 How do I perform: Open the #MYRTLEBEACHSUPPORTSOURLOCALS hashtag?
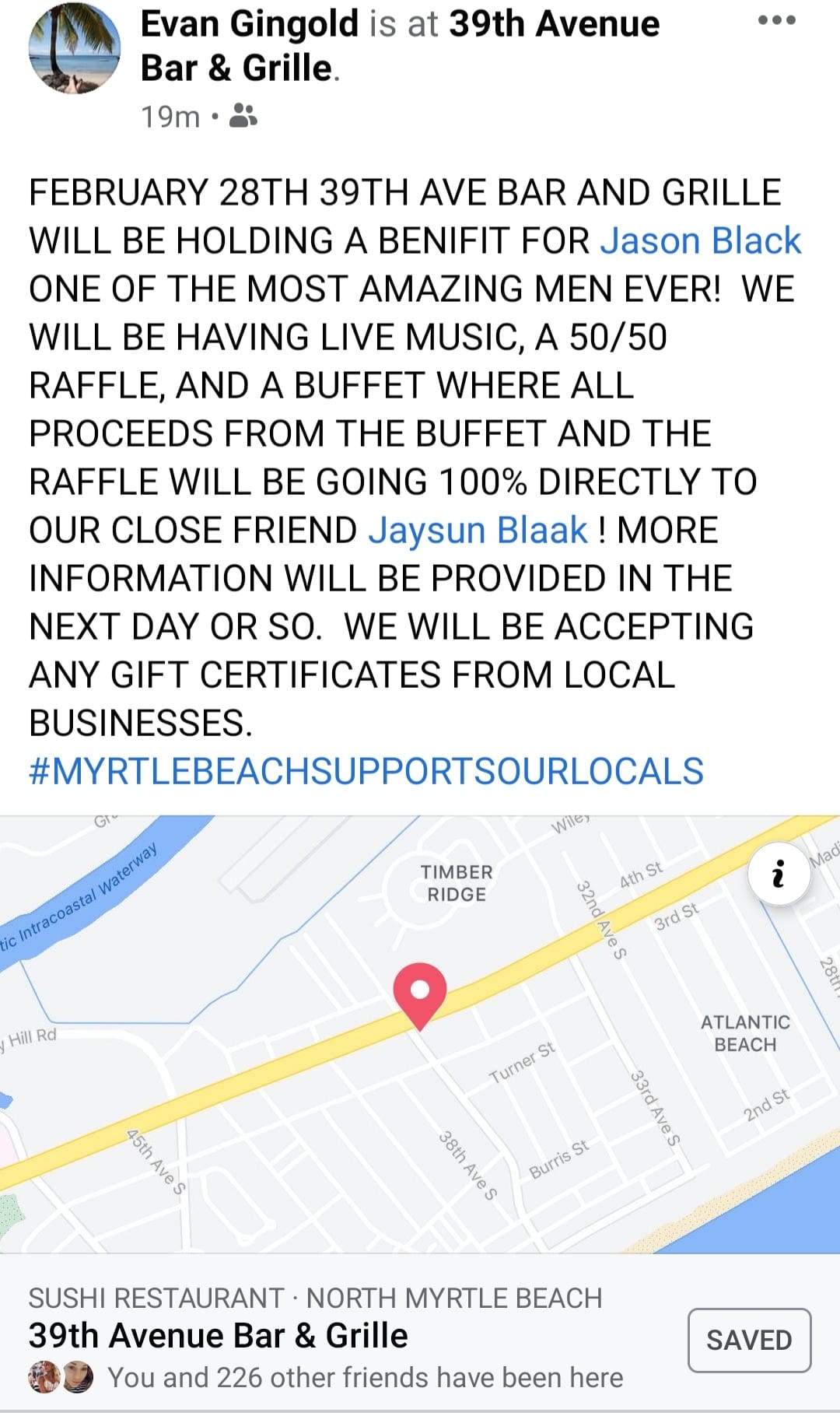coord(366,771)
